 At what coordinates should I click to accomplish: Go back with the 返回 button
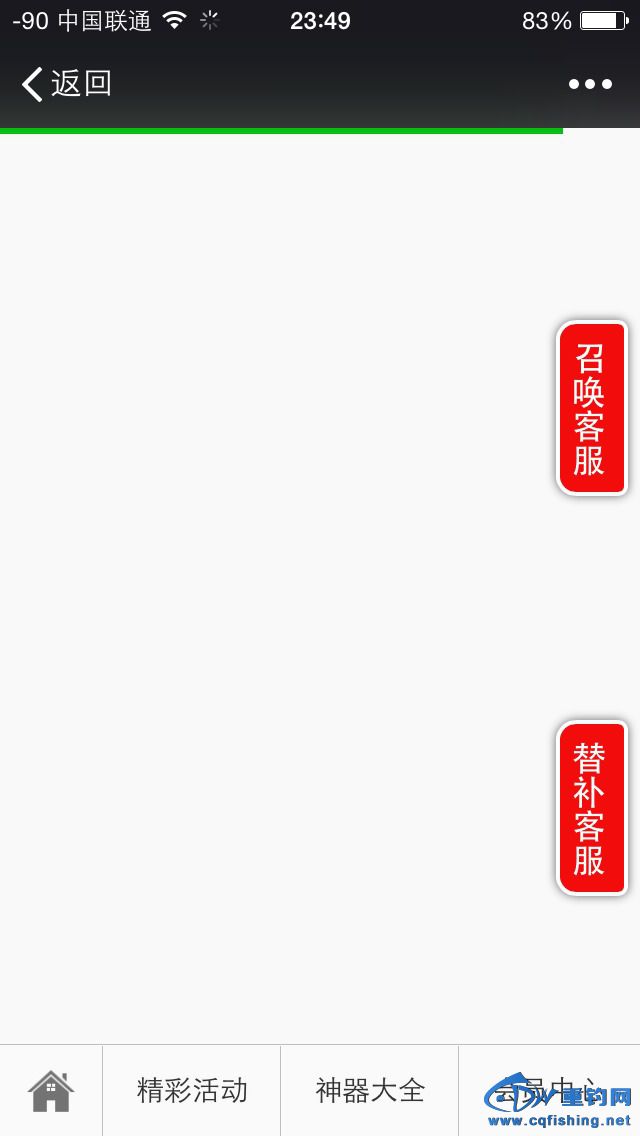click(67, 84)
